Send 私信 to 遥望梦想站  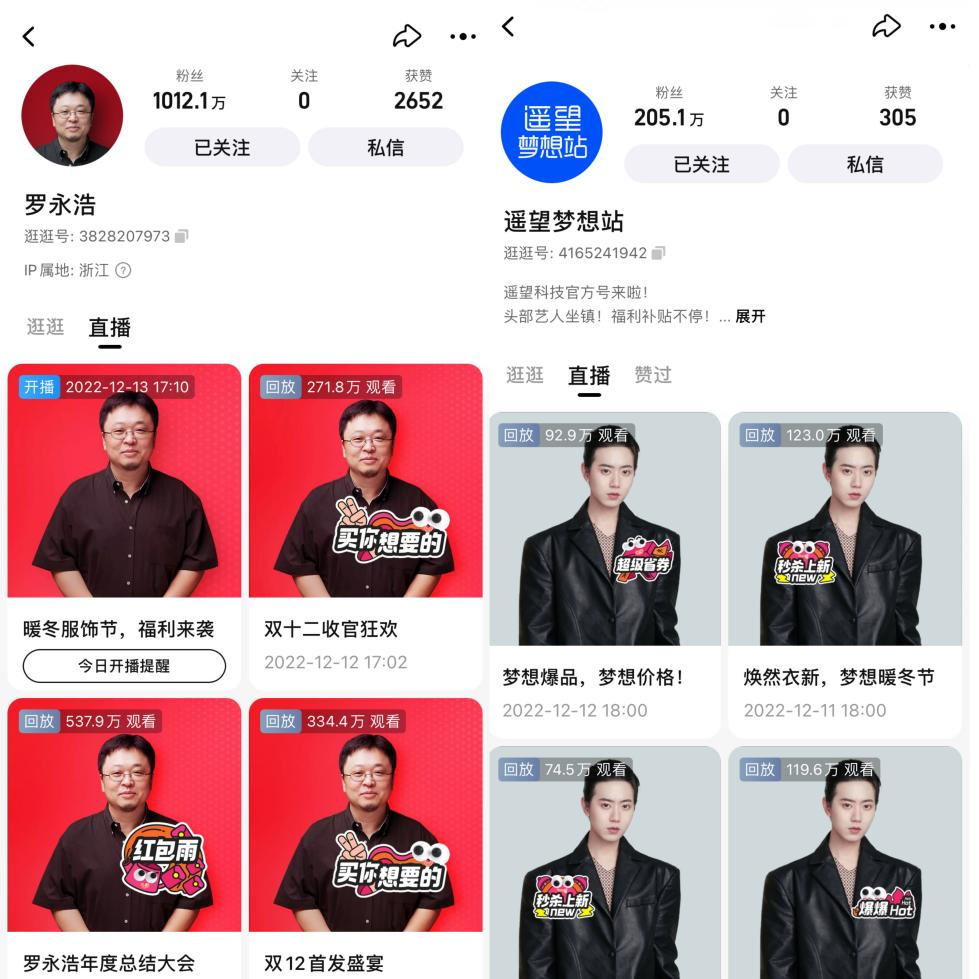tap(865, 164)
